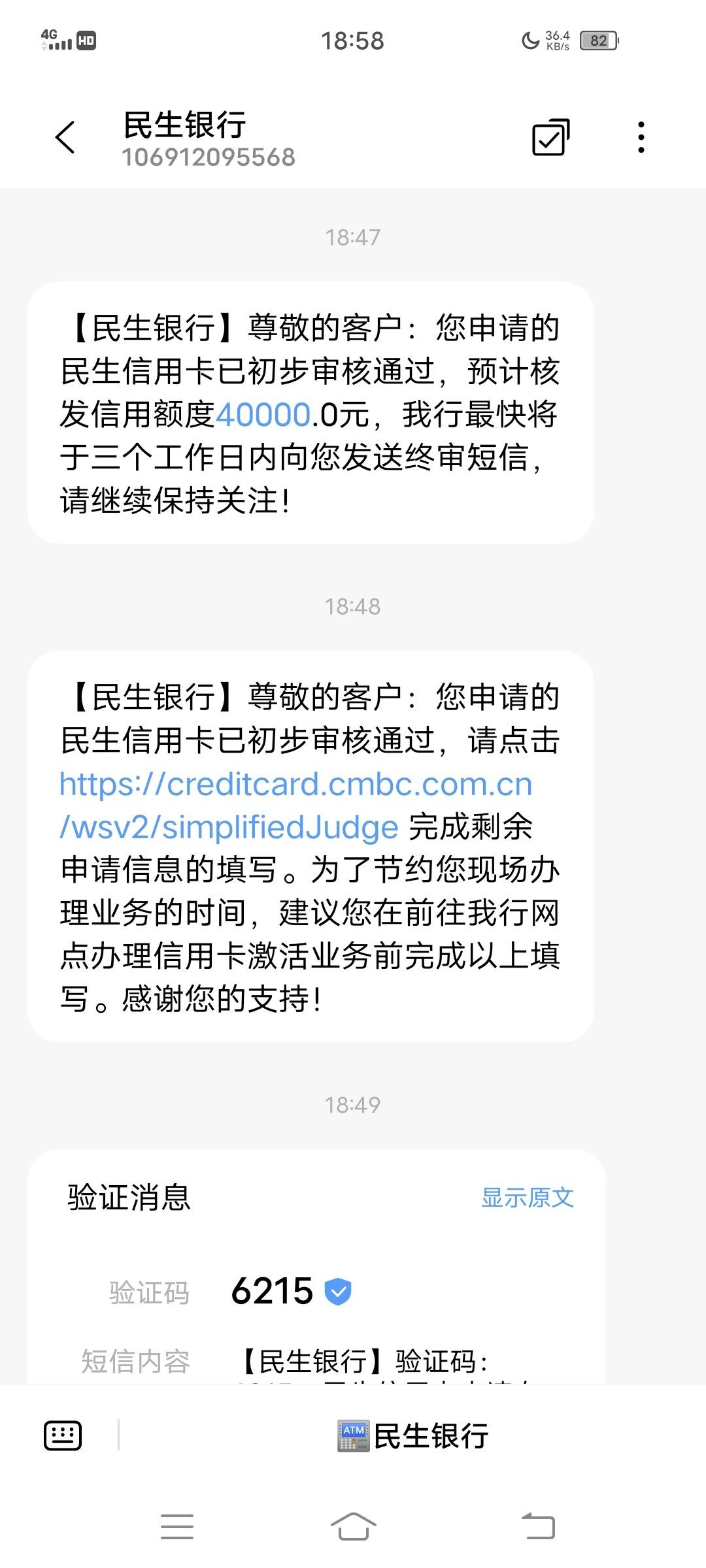Show original text of verification message

coord(527,1198)
